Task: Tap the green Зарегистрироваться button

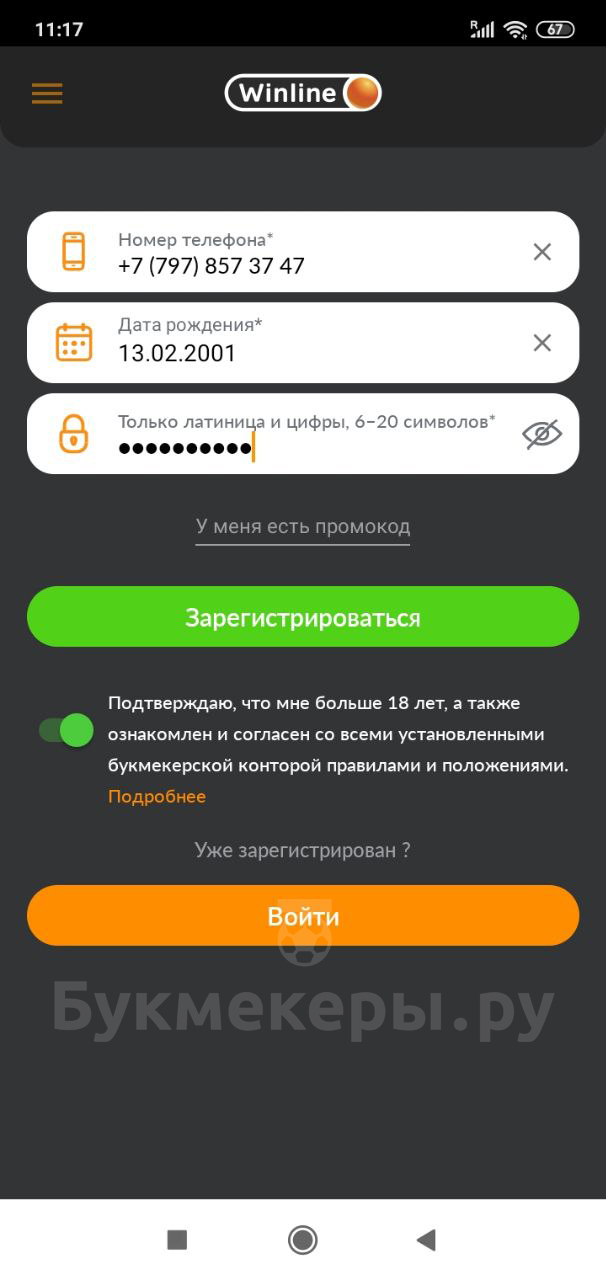Action: click(303, 617)
